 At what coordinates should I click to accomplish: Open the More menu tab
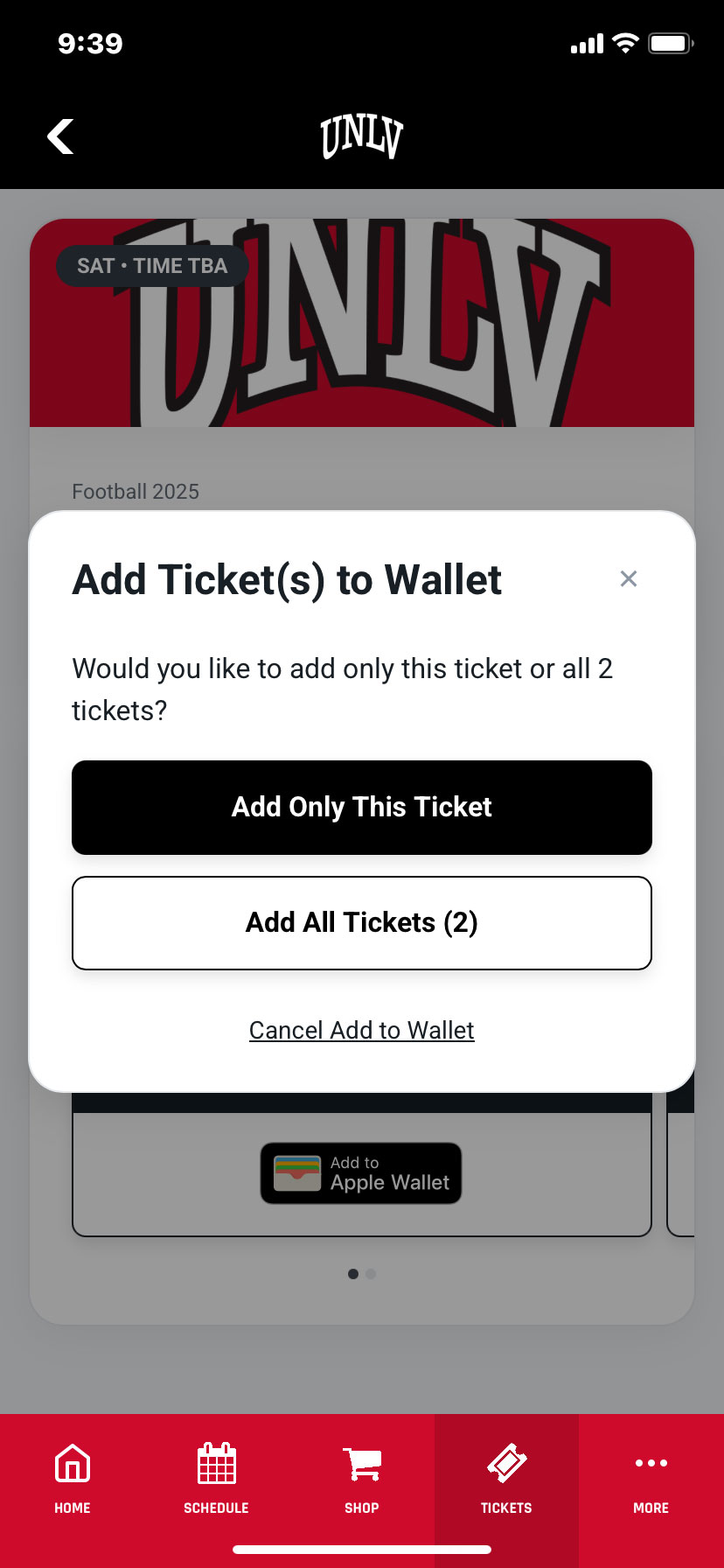coord(651,1479)
